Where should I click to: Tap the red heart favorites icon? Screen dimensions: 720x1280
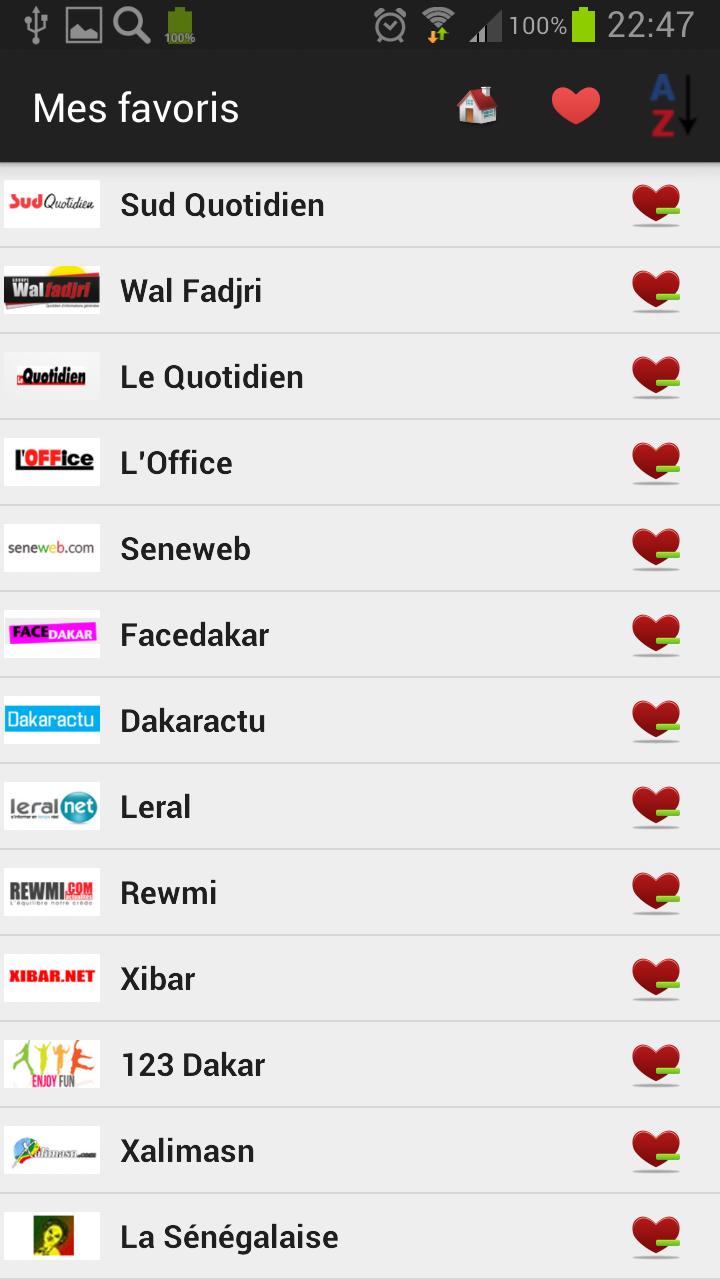576,106
